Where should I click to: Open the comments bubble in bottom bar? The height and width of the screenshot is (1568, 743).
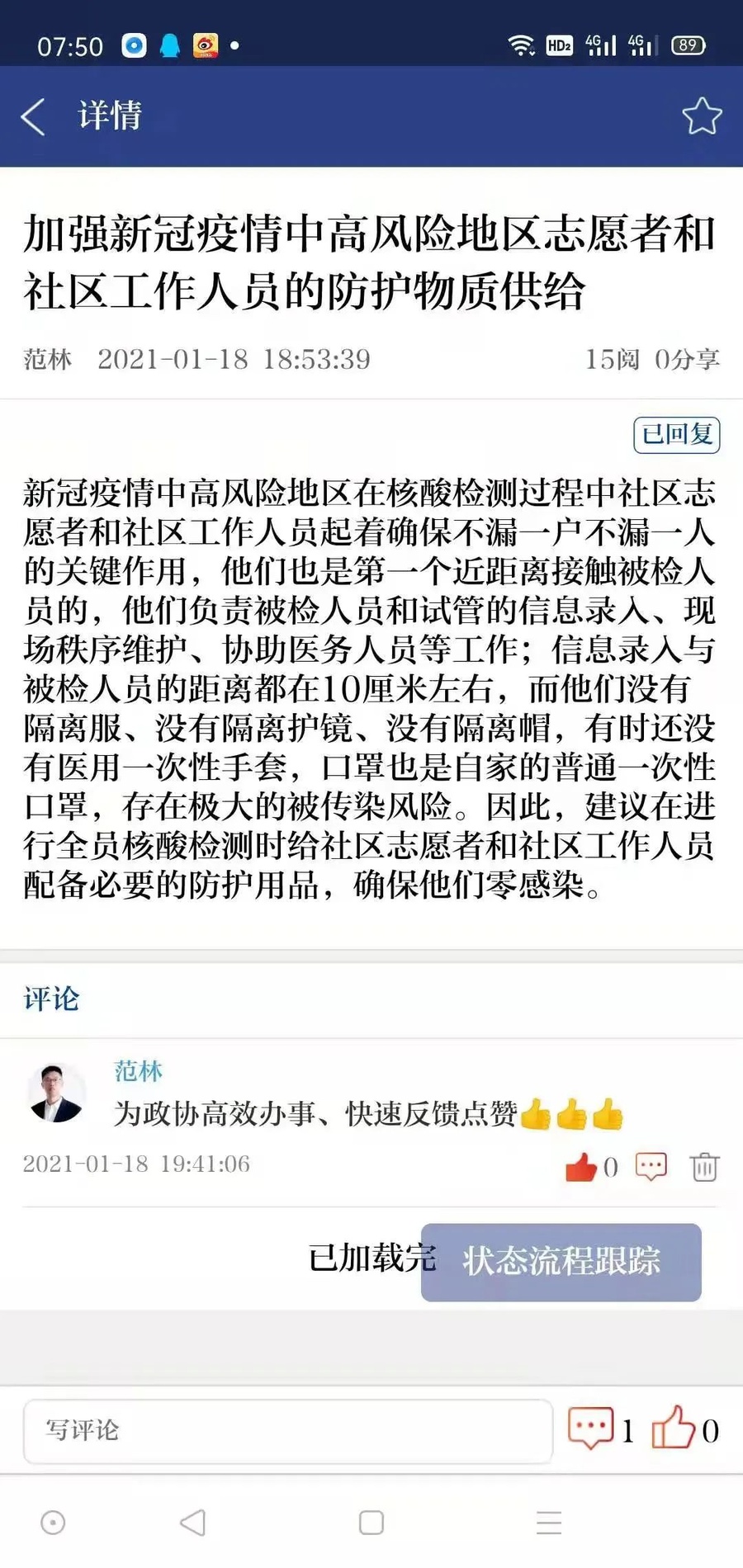point(591,1429)
